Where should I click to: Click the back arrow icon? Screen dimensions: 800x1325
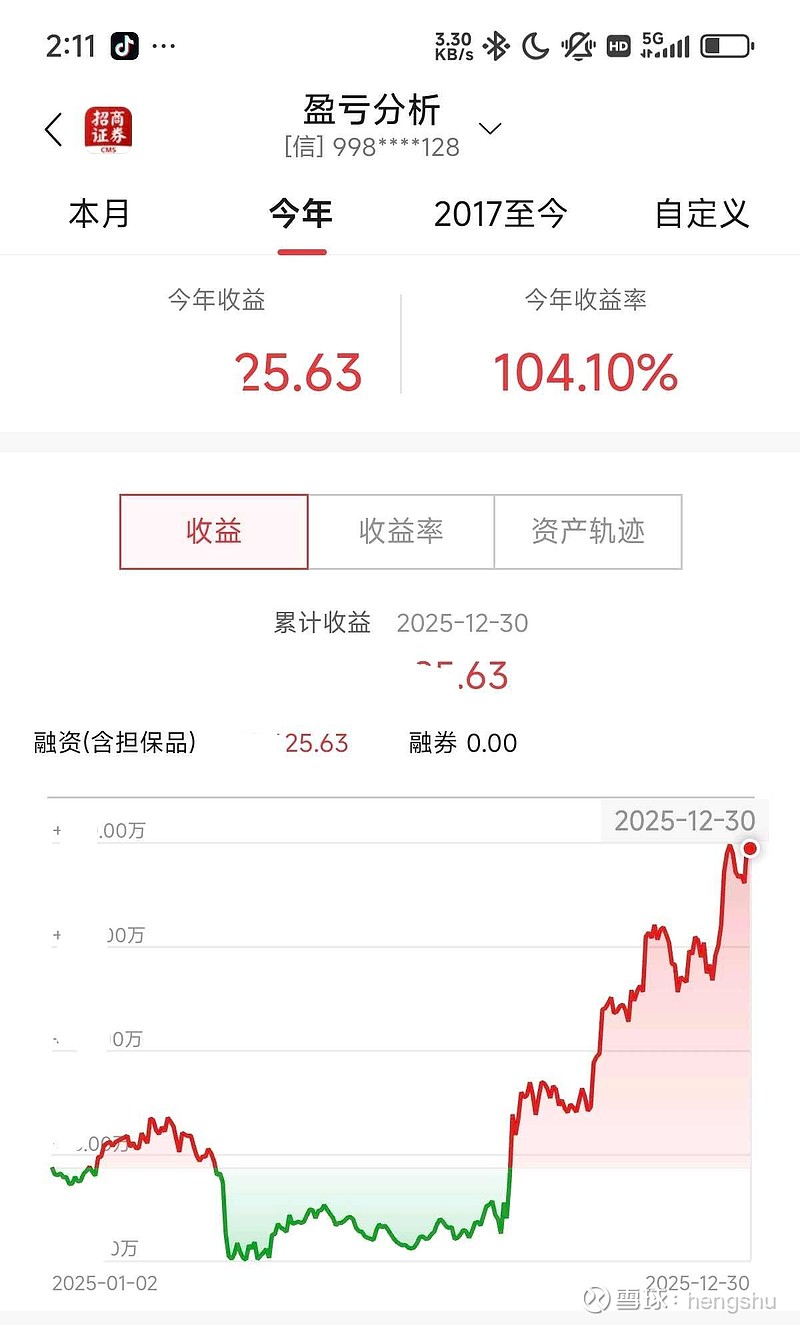(x=53, y=130)
